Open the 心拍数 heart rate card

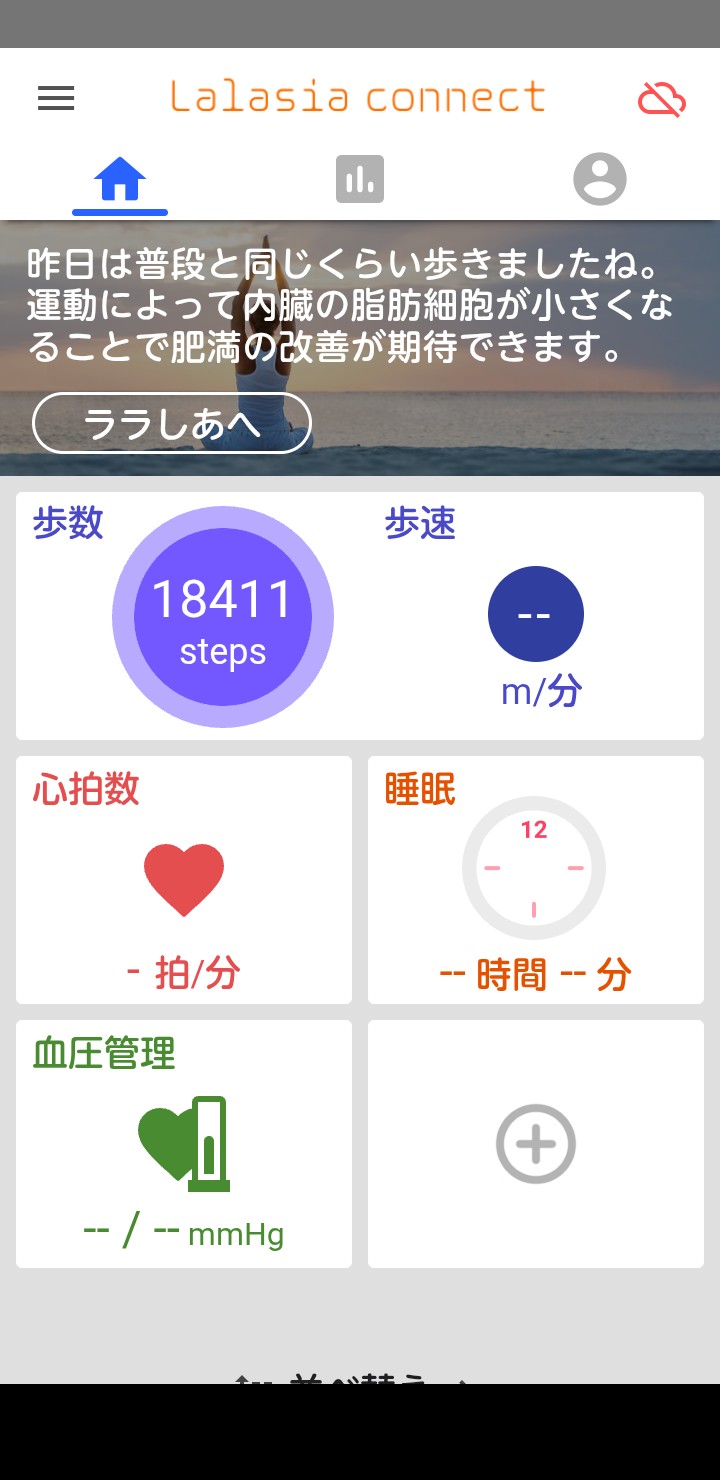click(184, 880)
